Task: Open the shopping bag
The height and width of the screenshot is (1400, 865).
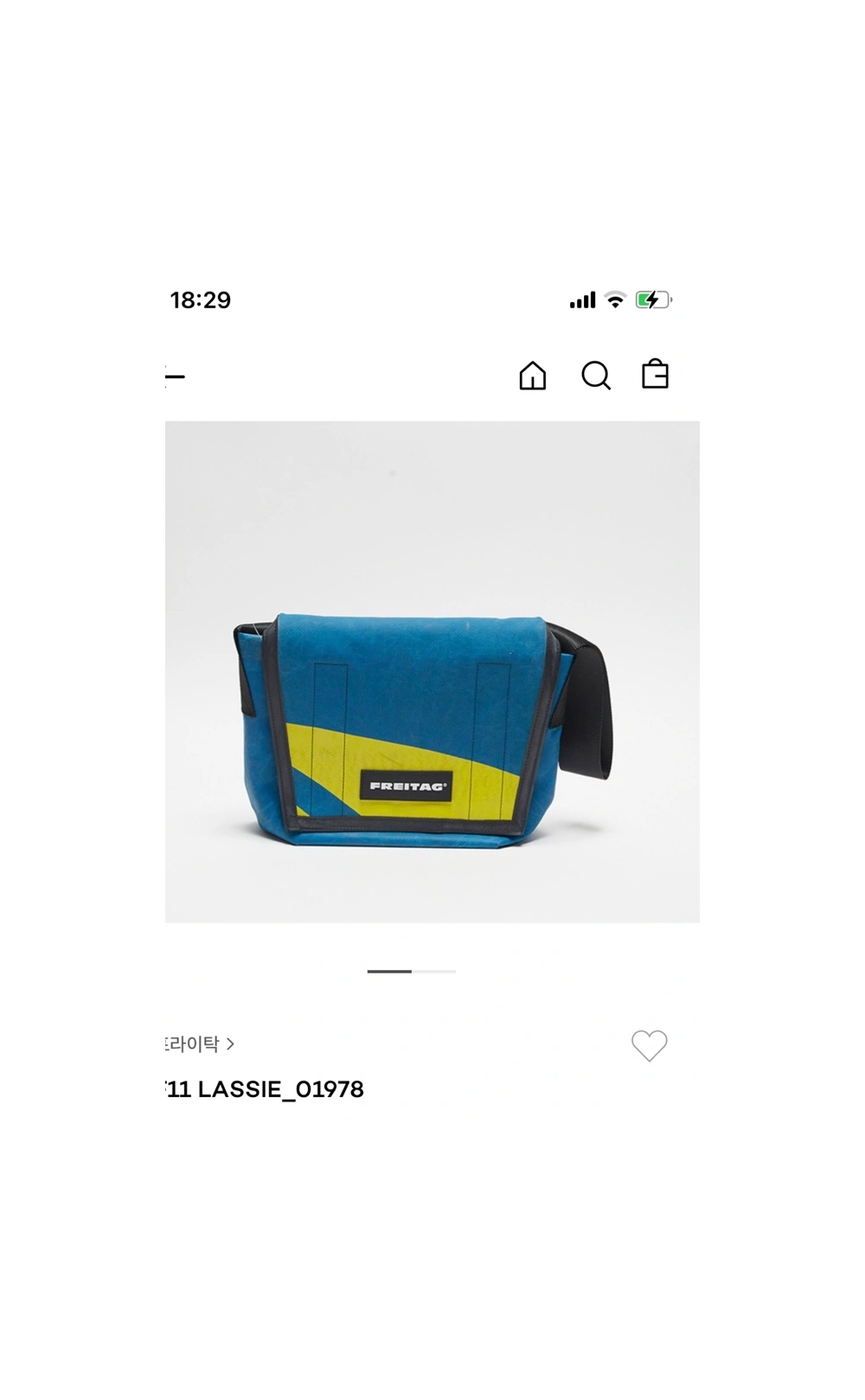Action: pyautogui.click(x=655, y=375)
